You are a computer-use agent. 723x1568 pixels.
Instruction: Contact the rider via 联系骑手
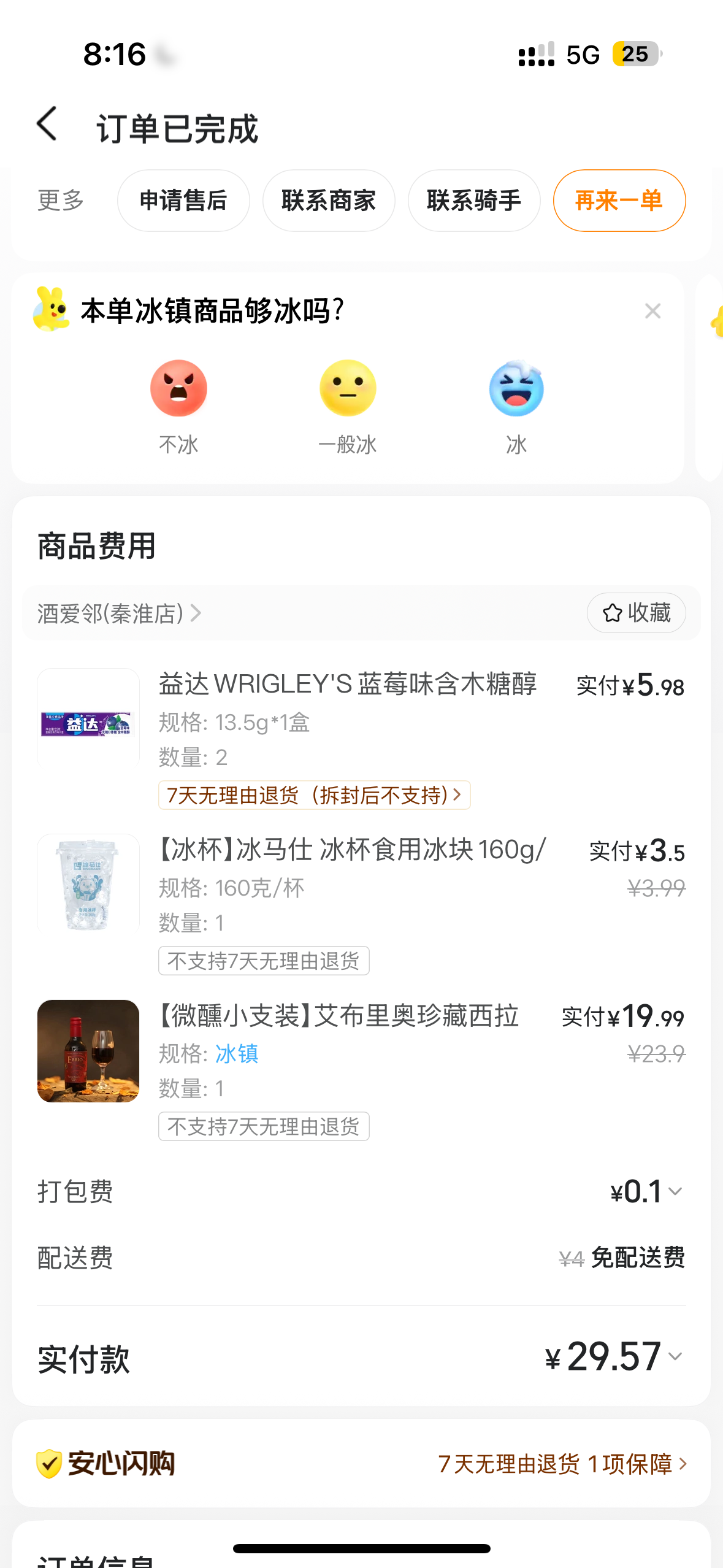[474, 201]
